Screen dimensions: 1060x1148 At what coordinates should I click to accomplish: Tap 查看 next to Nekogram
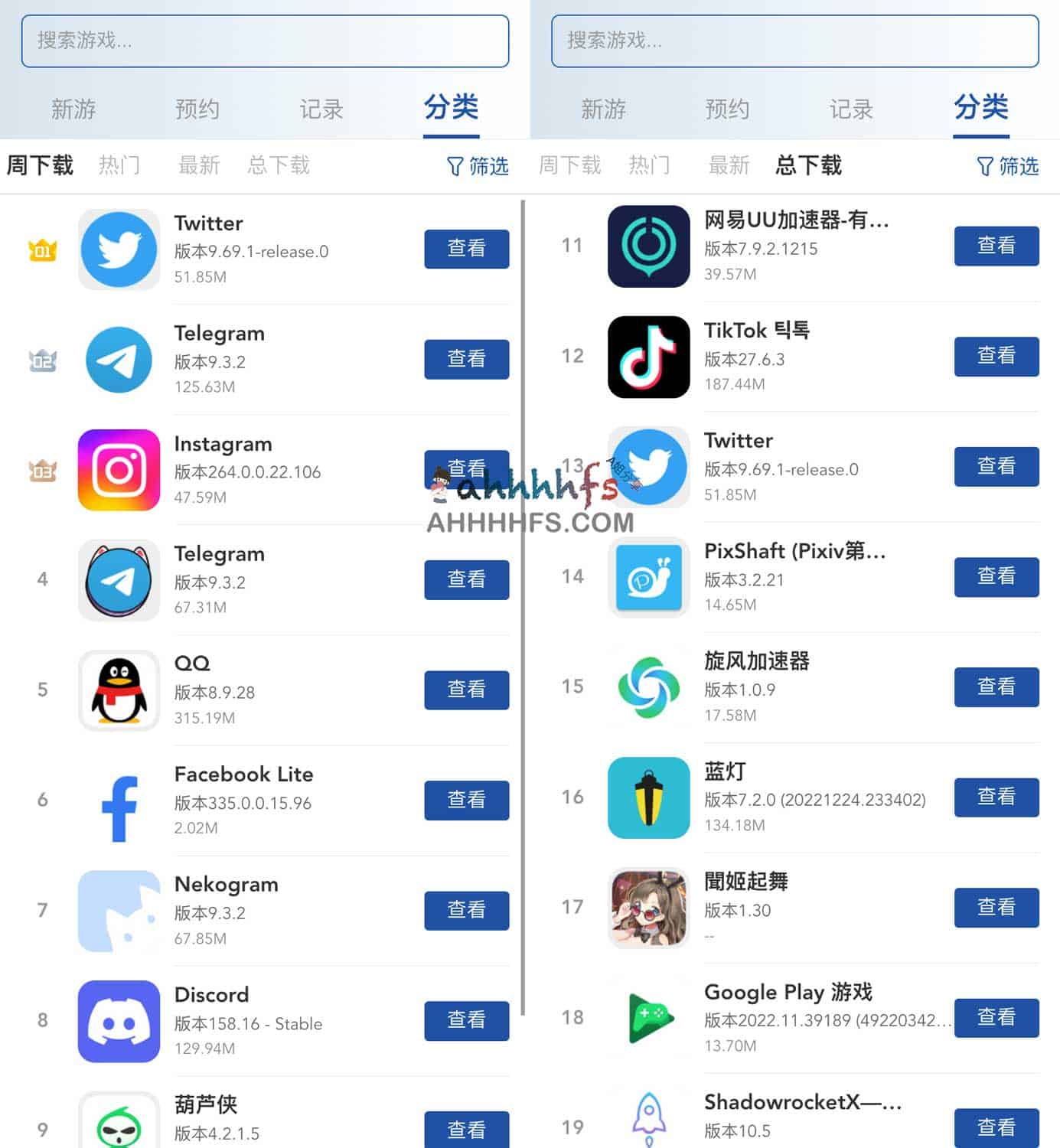click(x=466, y=910)
